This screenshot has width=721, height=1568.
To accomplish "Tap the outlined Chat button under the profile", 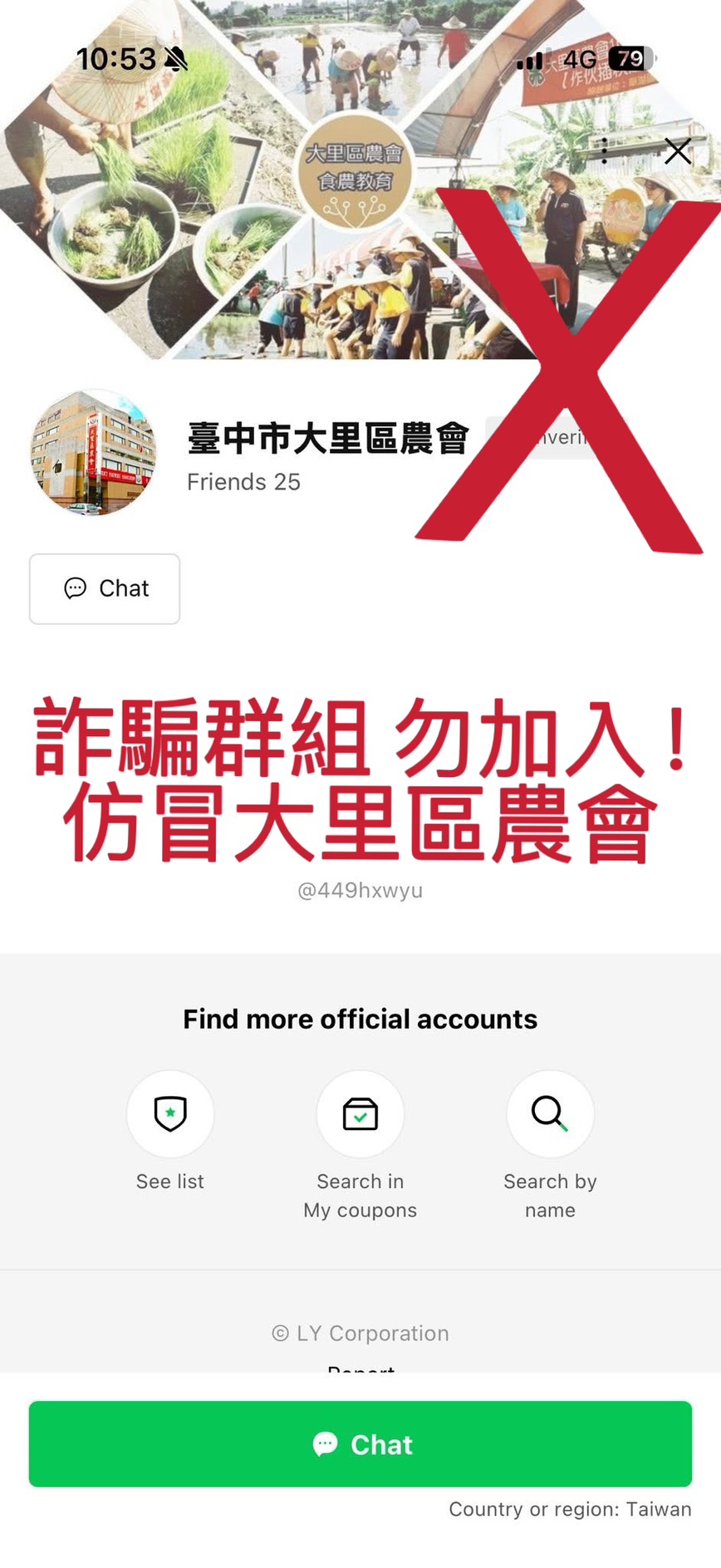I will pos(105,588).
